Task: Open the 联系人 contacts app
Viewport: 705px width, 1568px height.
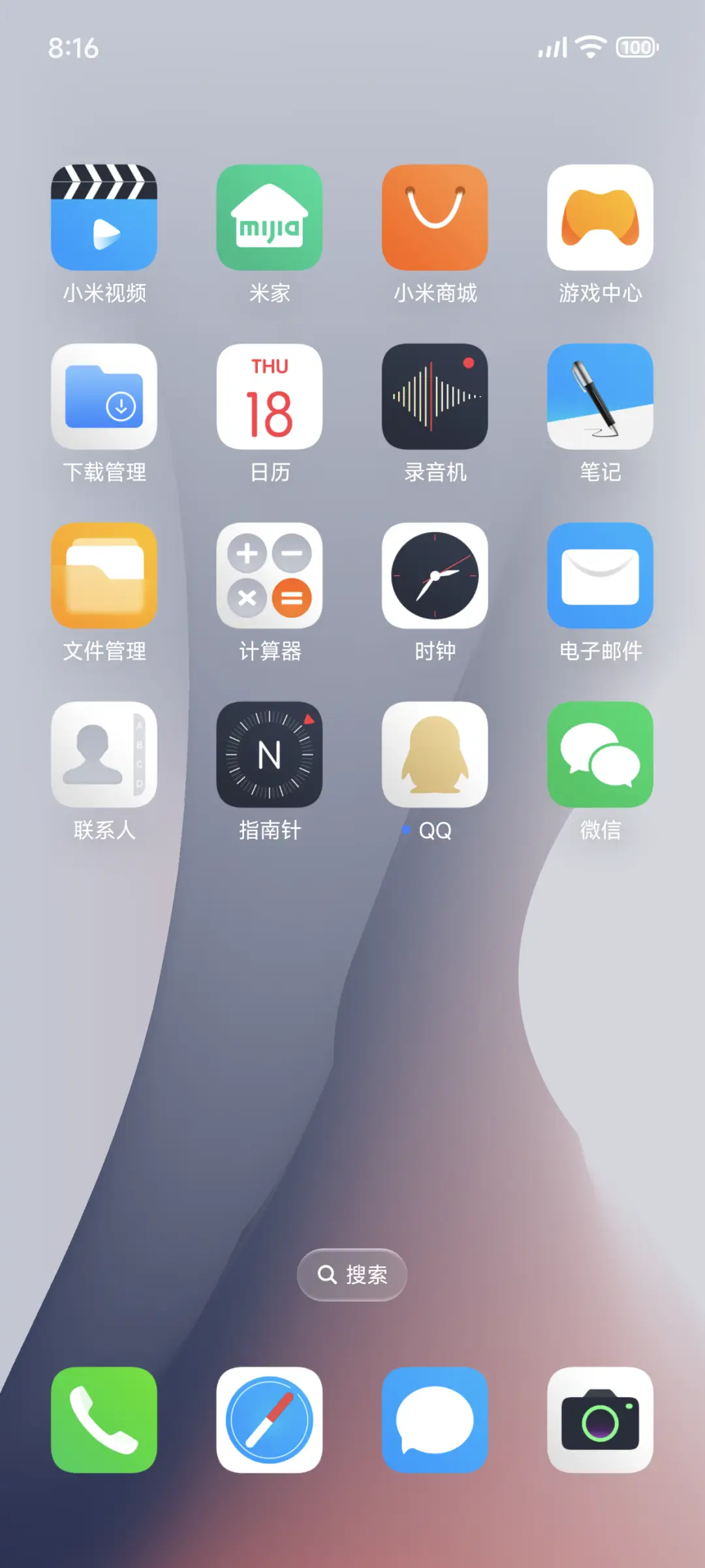Action: [104, 755]
